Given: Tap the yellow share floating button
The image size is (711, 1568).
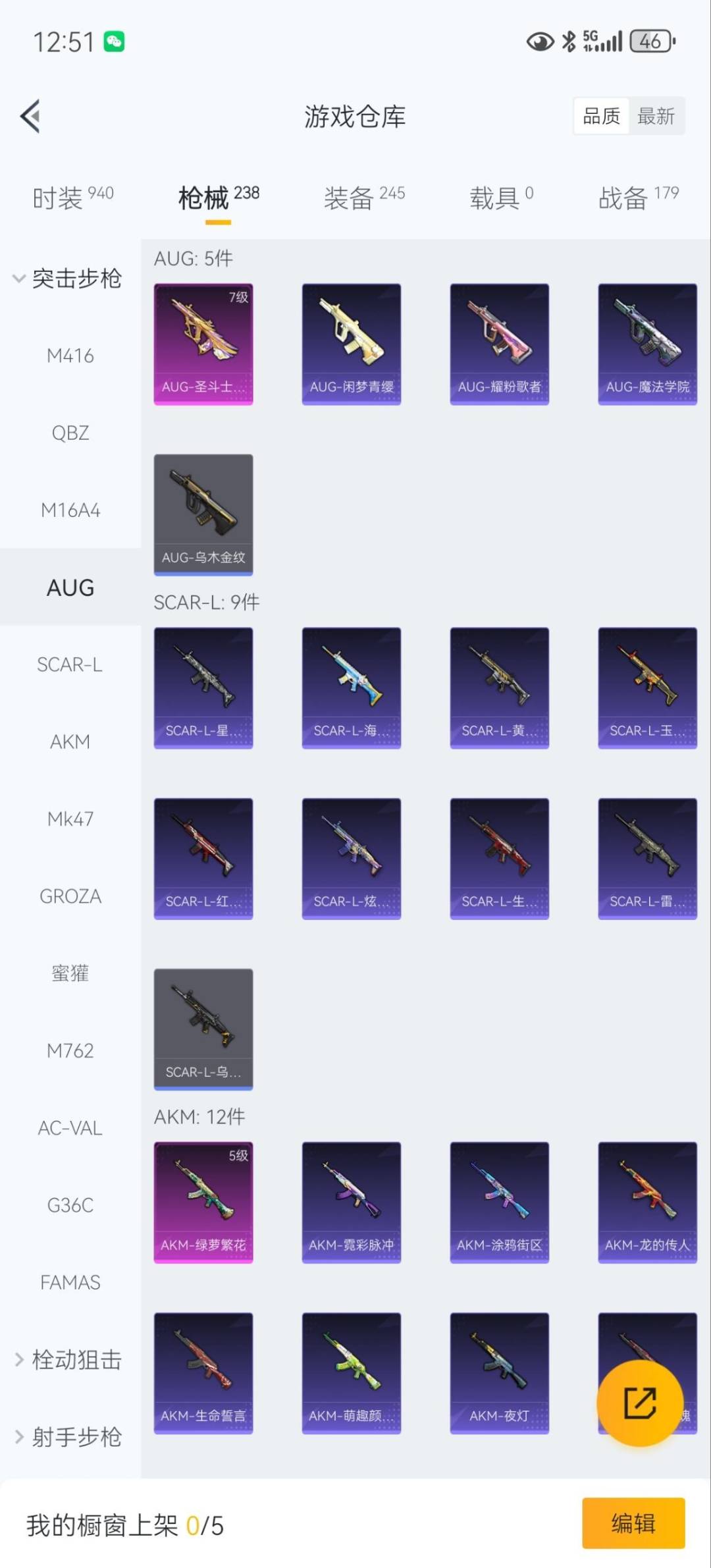Looking at the screenshot, I should tap(639, 1403).
